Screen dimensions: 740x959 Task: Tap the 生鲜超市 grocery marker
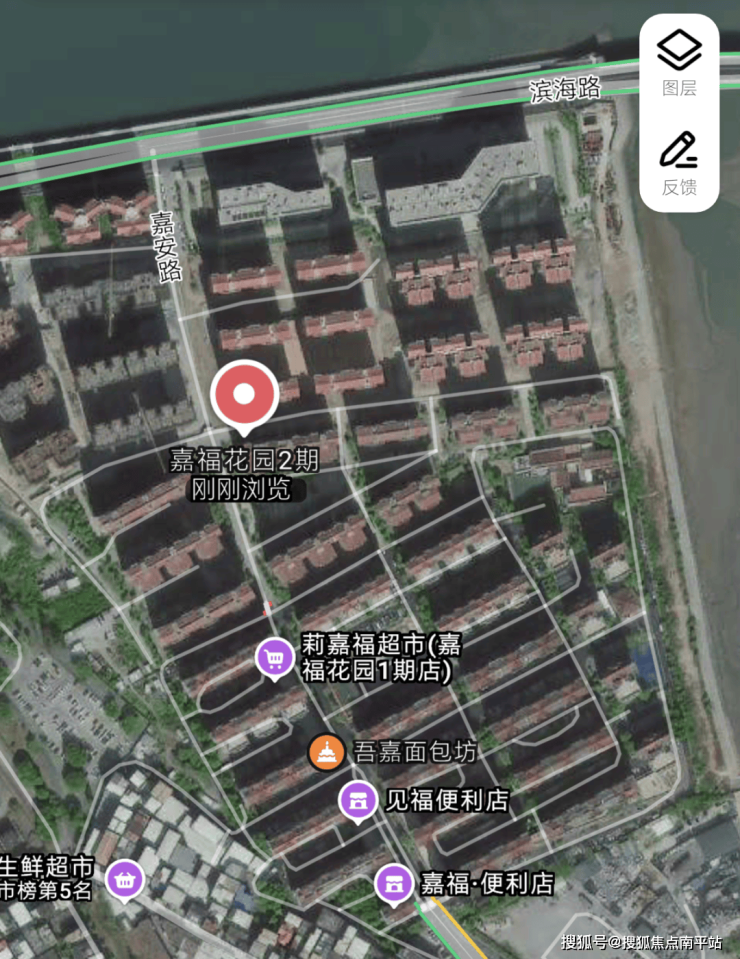click(x=124, y=879)
